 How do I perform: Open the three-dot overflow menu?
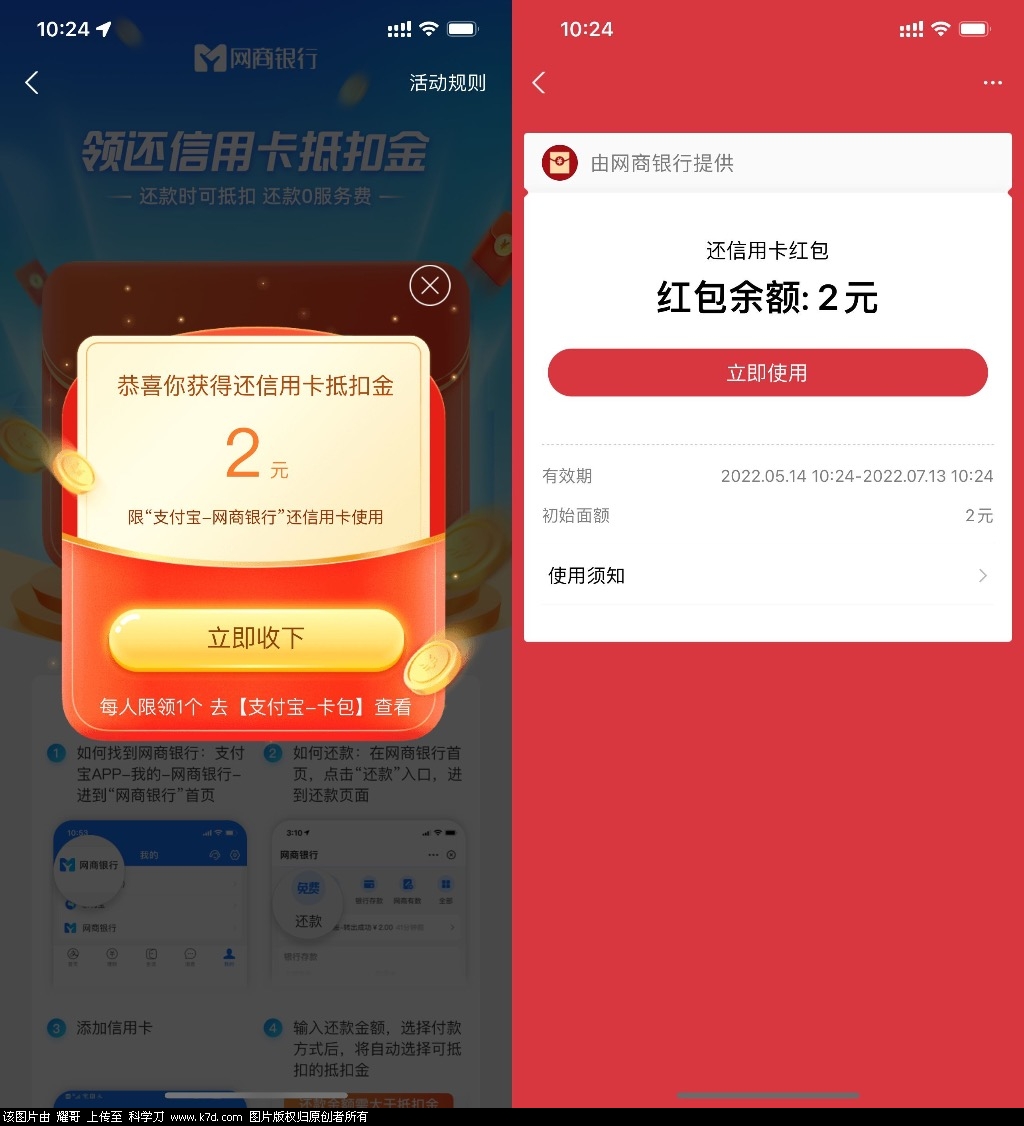pos(992,83)
